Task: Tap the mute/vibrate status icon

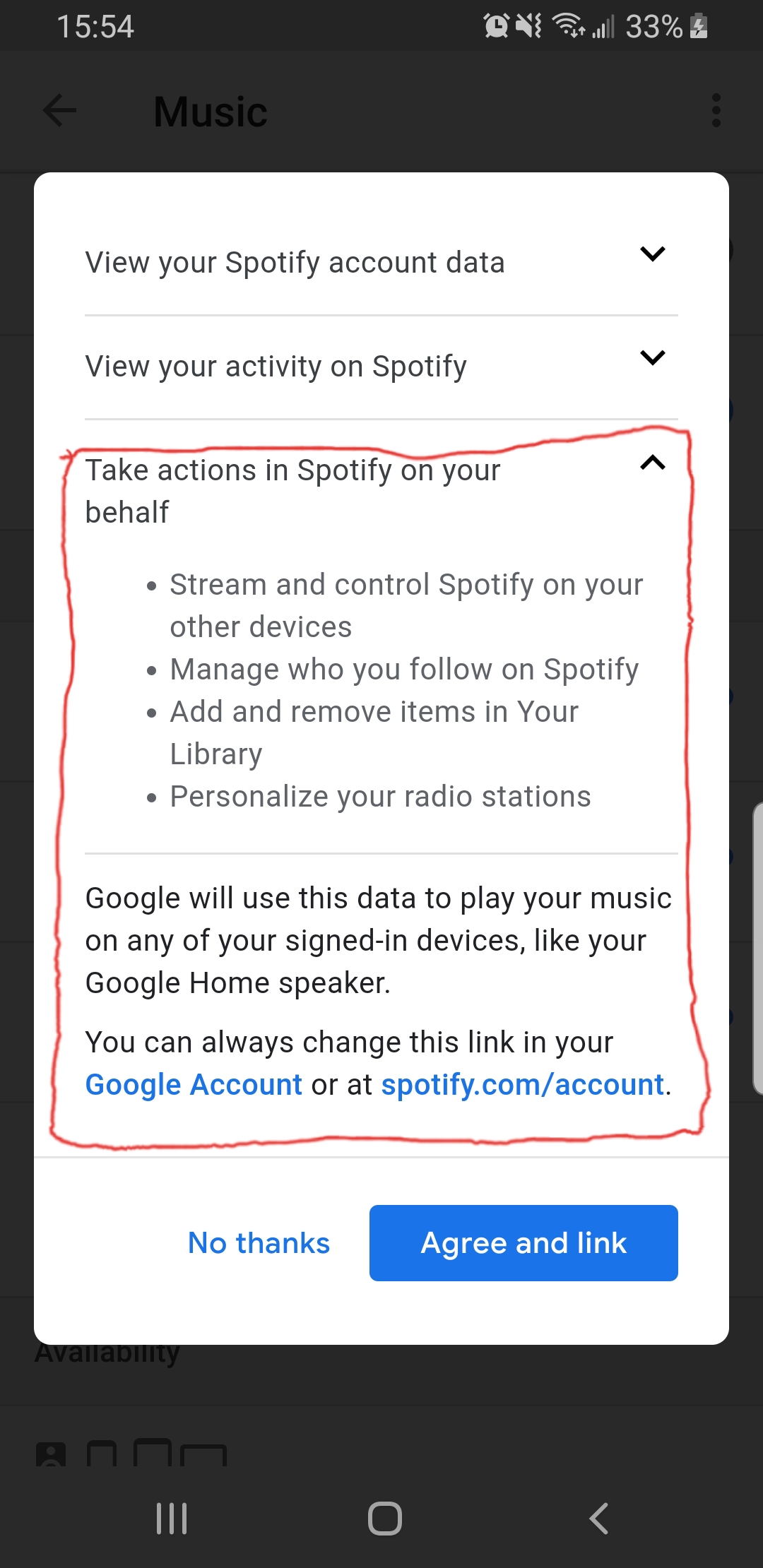Action: 528,26
